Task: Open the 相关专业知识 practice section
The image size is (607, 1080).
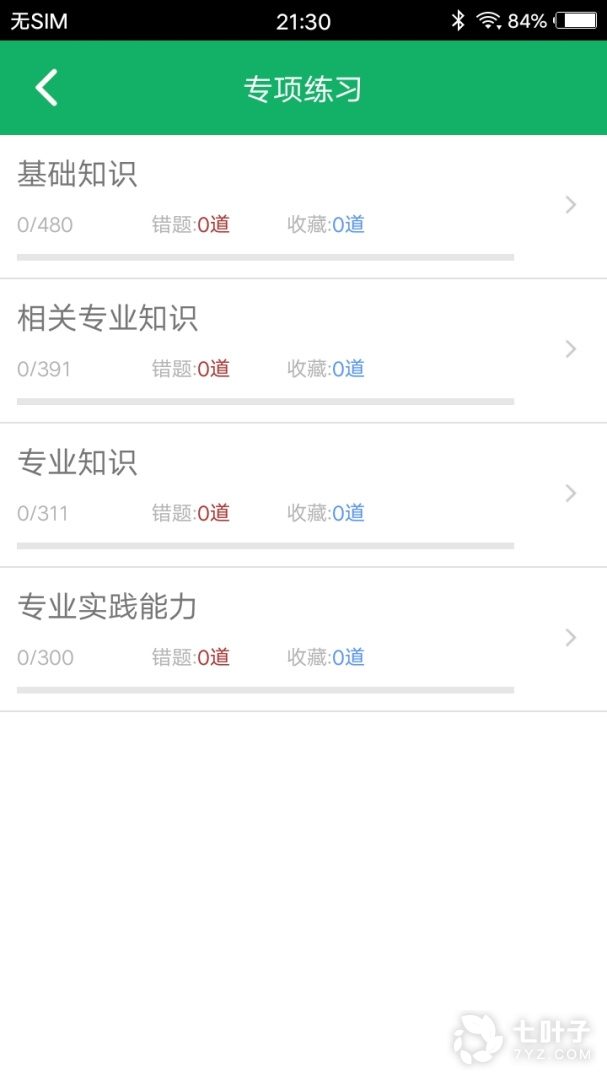Action: [303, 350]
